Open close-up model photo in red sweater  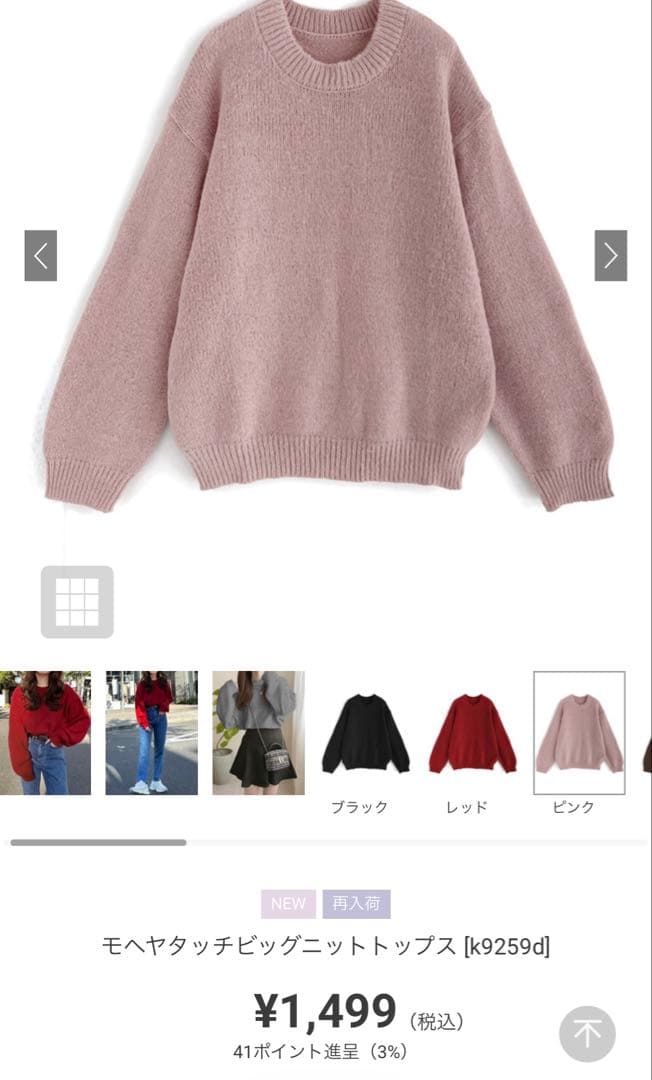tap(45, 733)
